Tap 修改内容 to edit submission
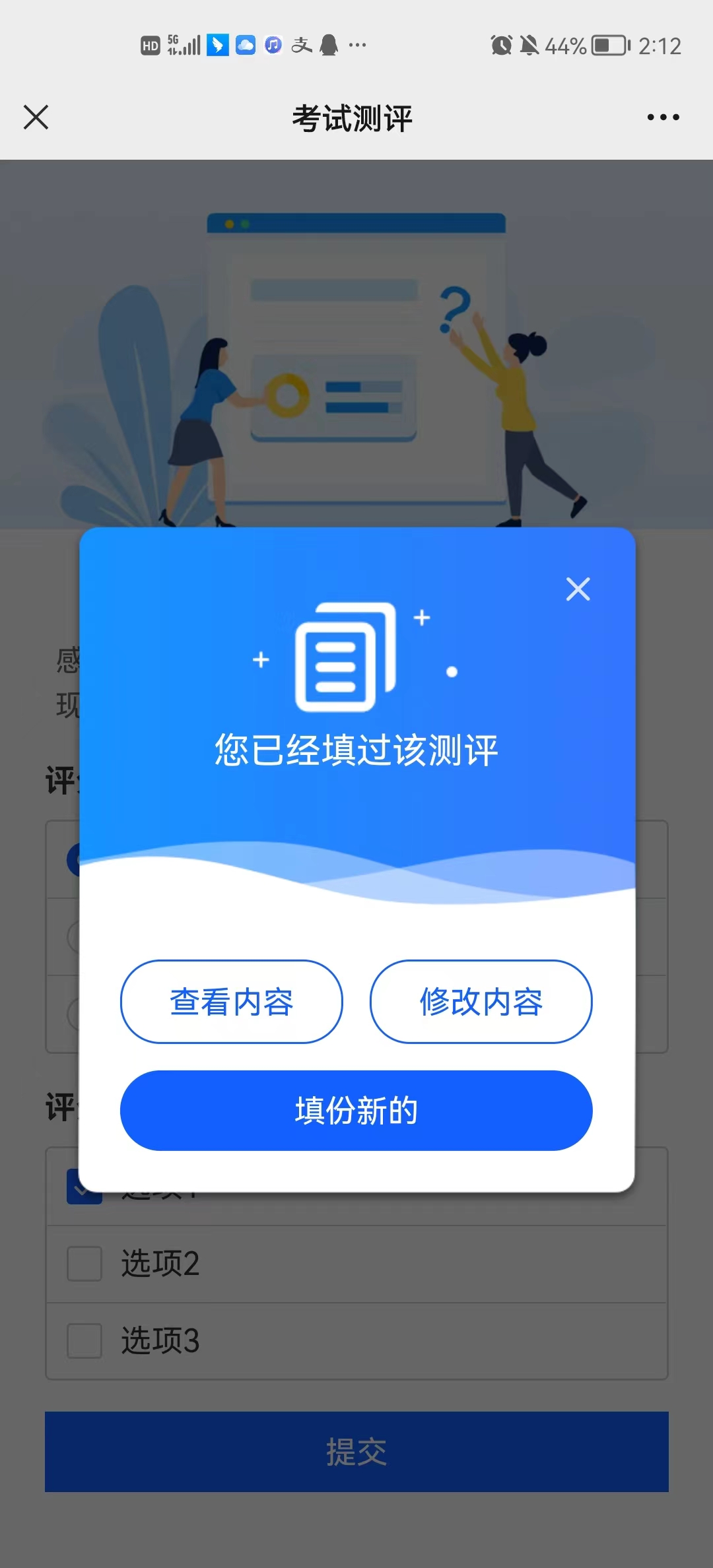 tap(481, 1001)
